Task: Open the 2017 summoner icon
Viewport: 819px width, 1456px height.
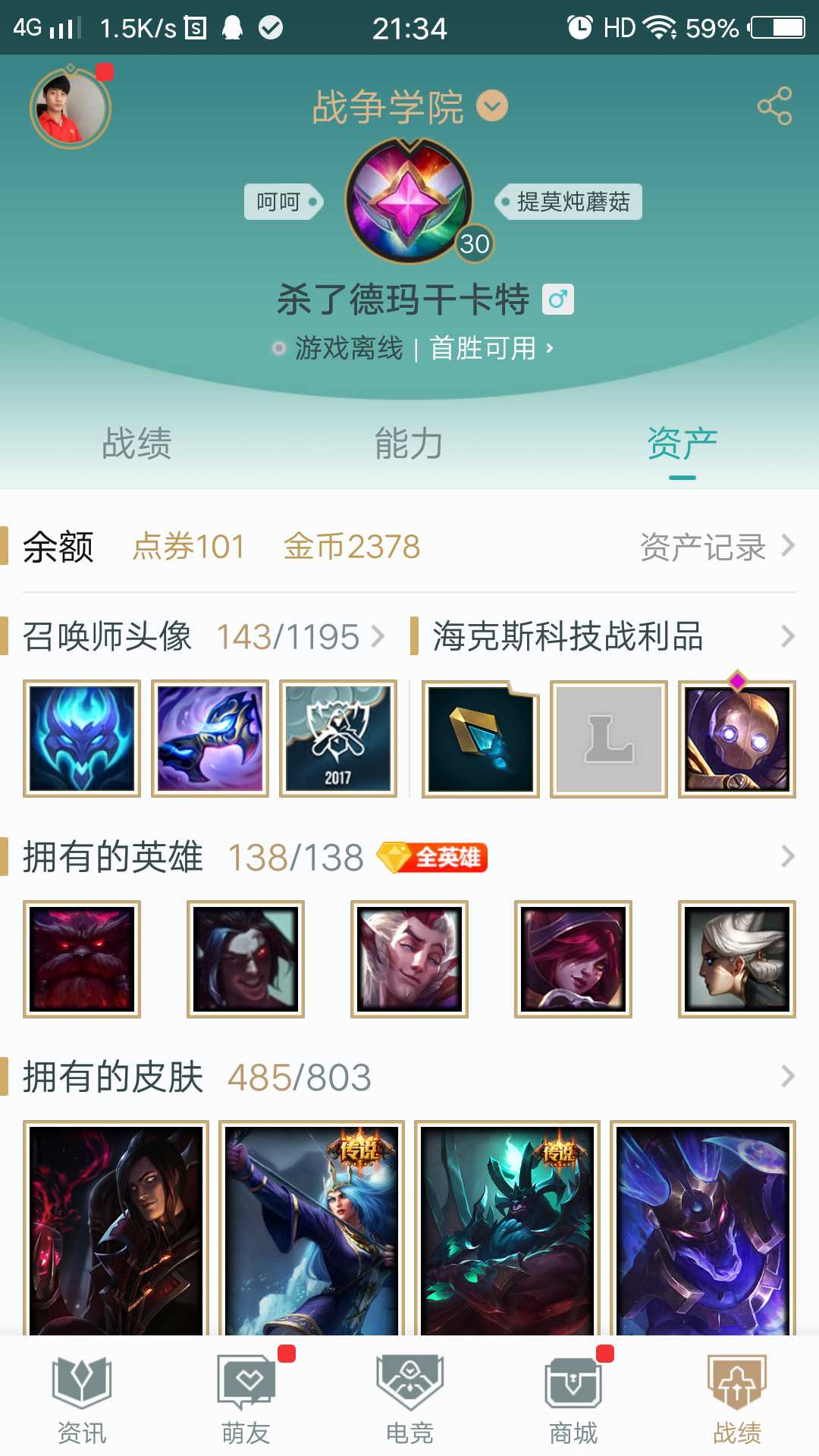Action: [x=338, y=739]
